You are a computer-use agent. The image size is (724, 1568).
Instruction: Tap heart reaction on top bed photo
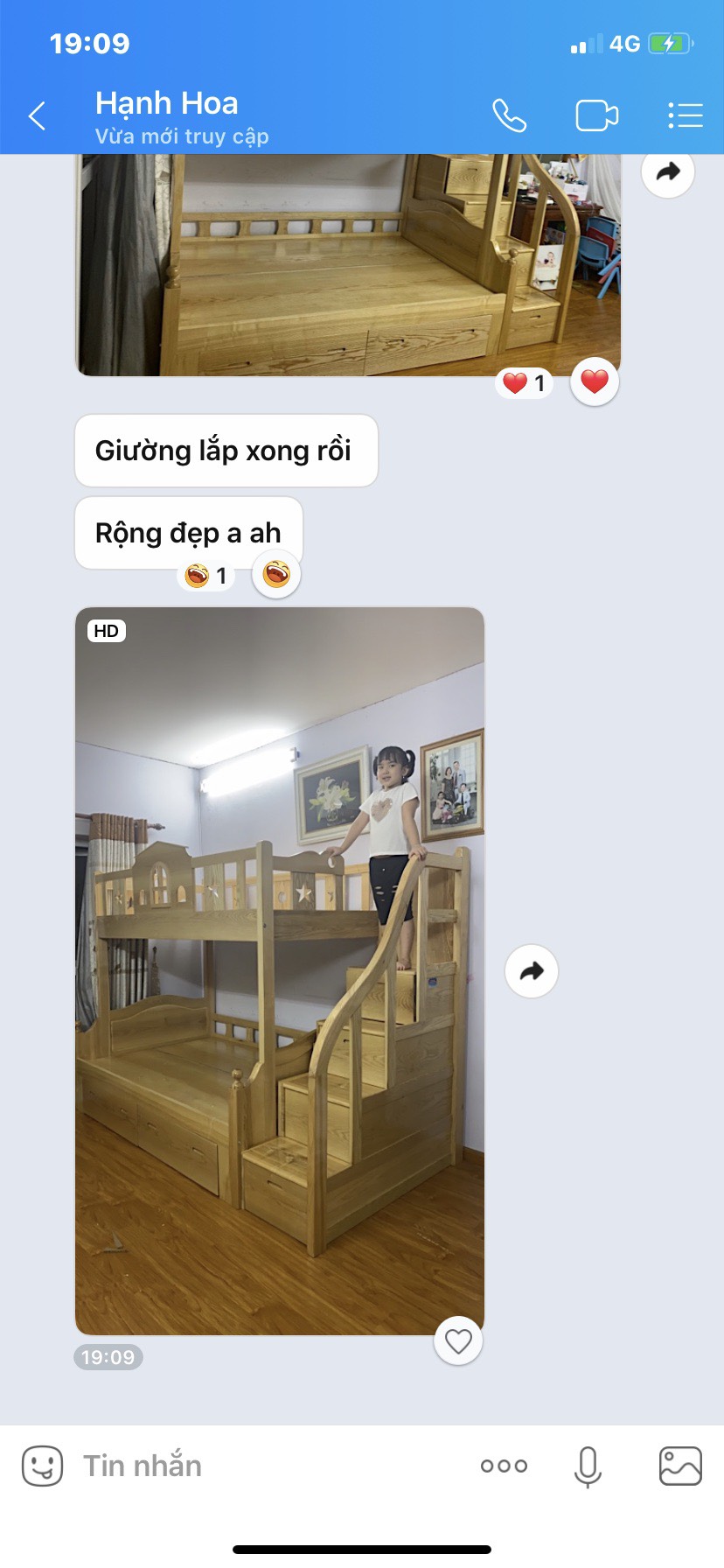click(595, 382)
